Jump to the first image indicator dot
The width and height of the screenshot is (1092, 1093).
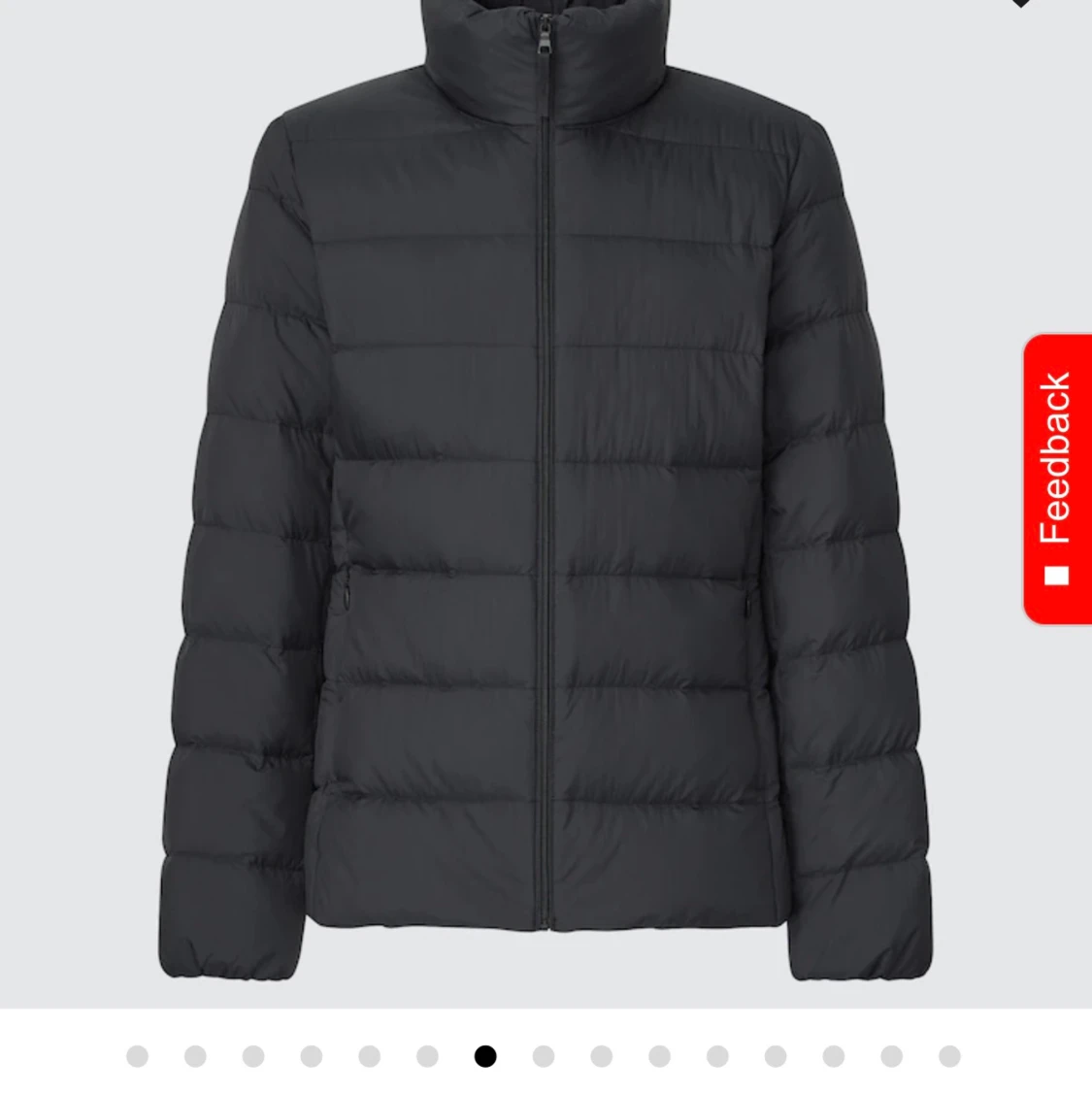[x=137, y=1056]
